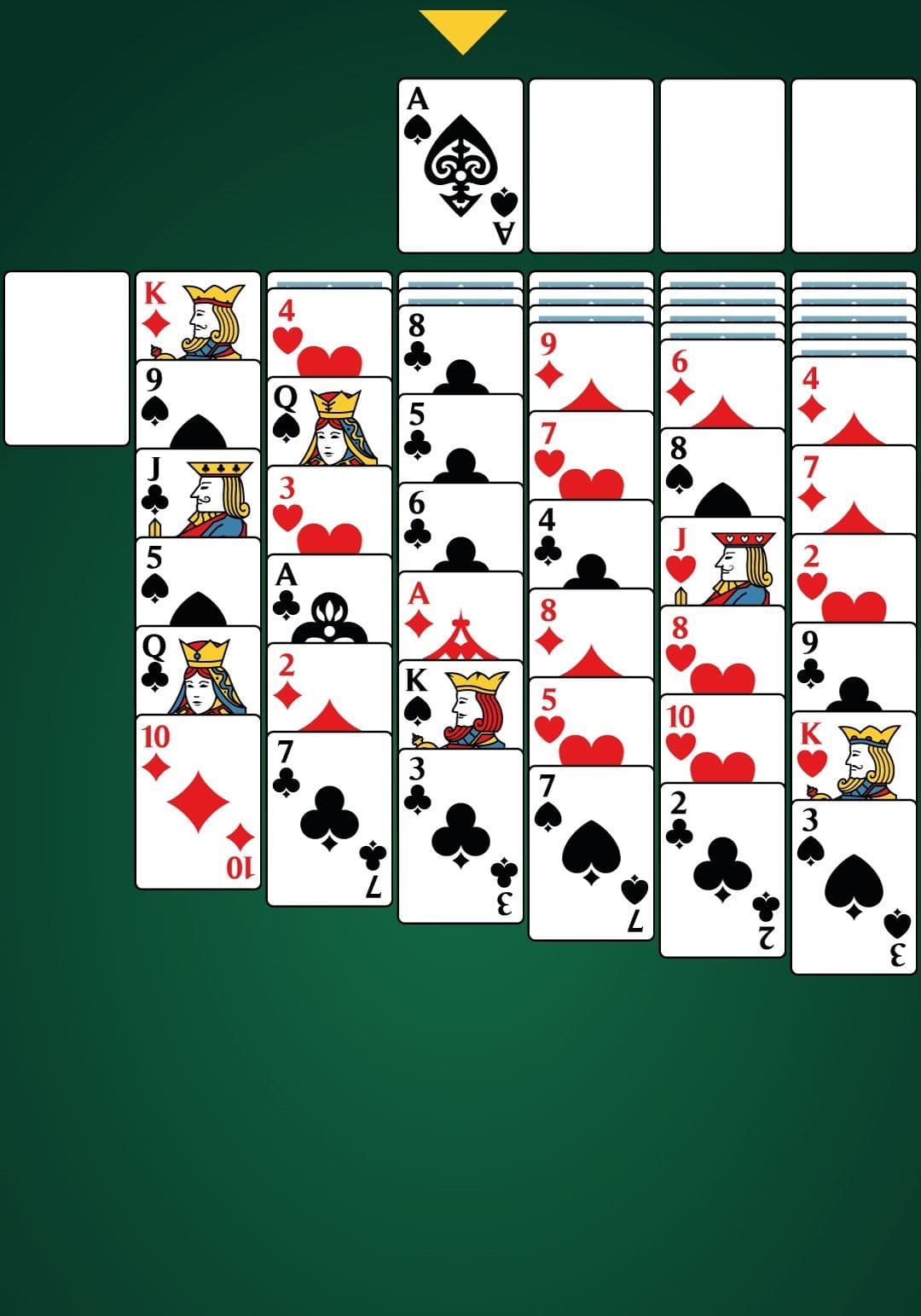Tap the yellow dropdown arrow at top
Viewport: 921px width, 1316px height.
pos(462,30)
